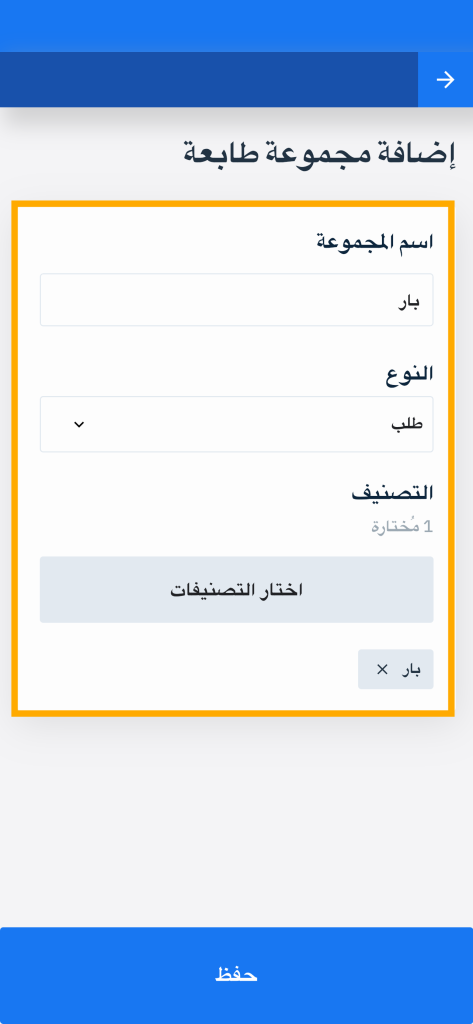The height and width of the screenshot is (1024, 473).
Task: Save the printer group with حفظ
Action: [236, 976]
